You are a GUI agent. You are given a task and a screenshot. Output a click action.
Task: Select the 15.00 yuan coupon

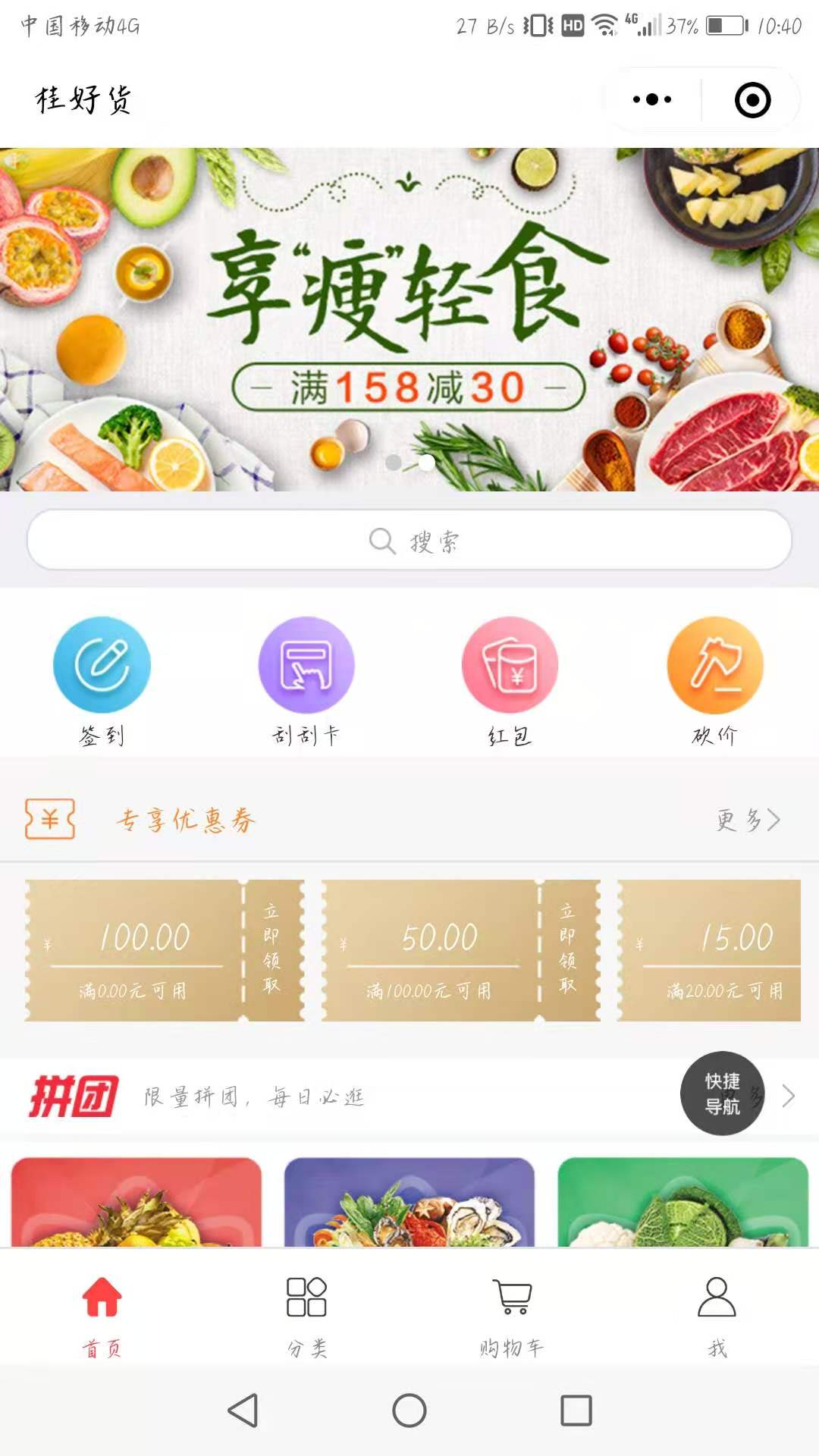point(709,949)
